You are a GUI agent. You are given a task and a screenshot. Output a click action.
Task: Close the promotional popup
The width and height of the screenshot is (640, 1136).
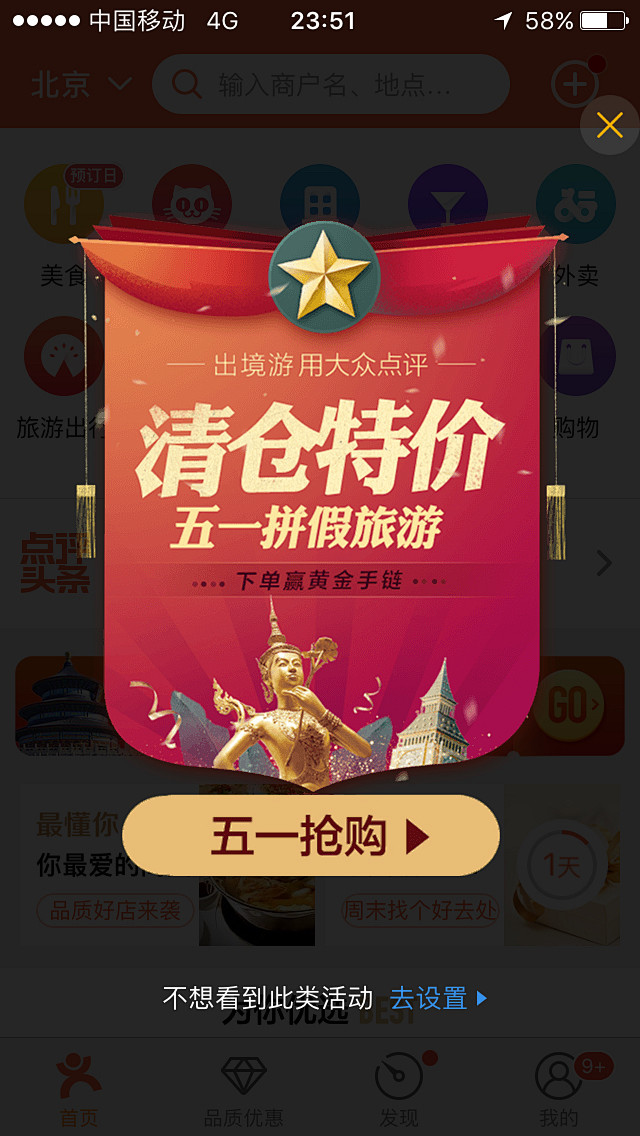(x=609, y=126)
